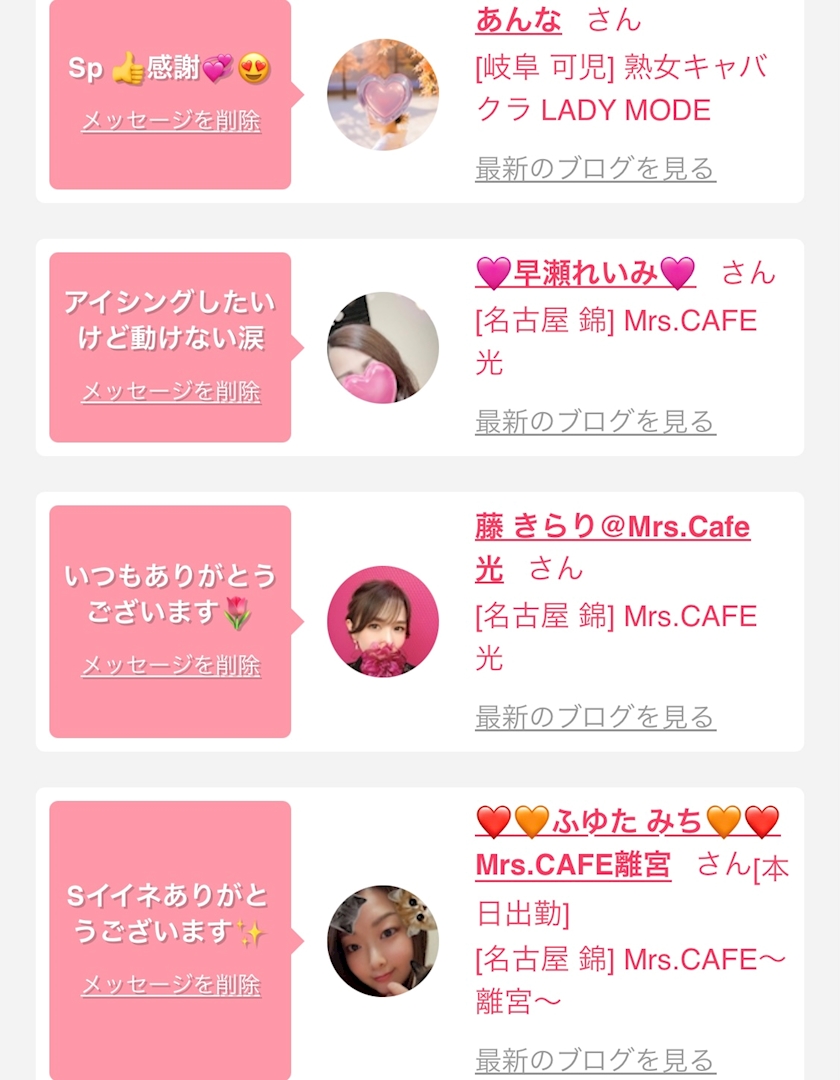Open 早瀬れいみ's profile name link
Viewport: 840px width, 1080px height.
tap(585, 273)
